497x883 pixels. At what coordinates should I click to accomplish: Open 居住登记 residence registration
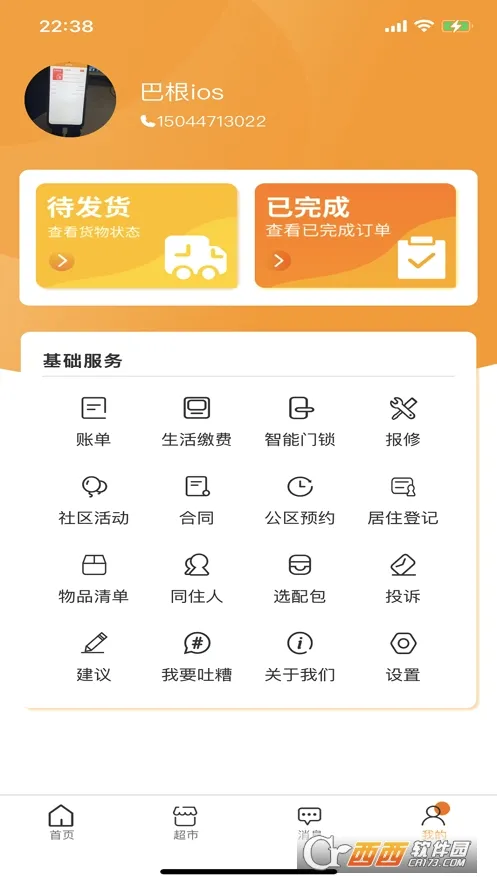[403, 500]
